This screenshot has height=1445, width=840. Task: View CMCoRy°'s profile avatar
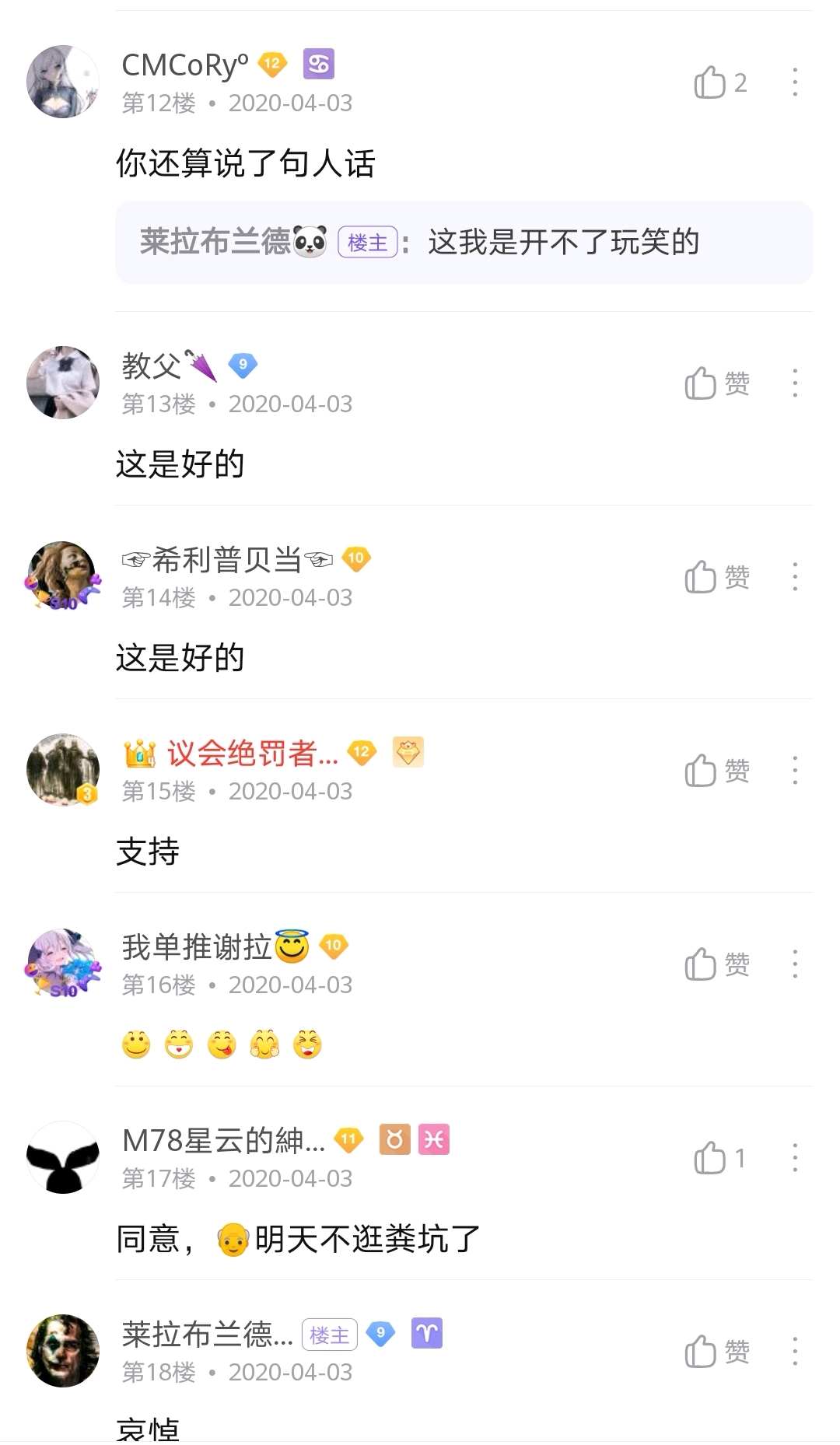pos(63,82)
